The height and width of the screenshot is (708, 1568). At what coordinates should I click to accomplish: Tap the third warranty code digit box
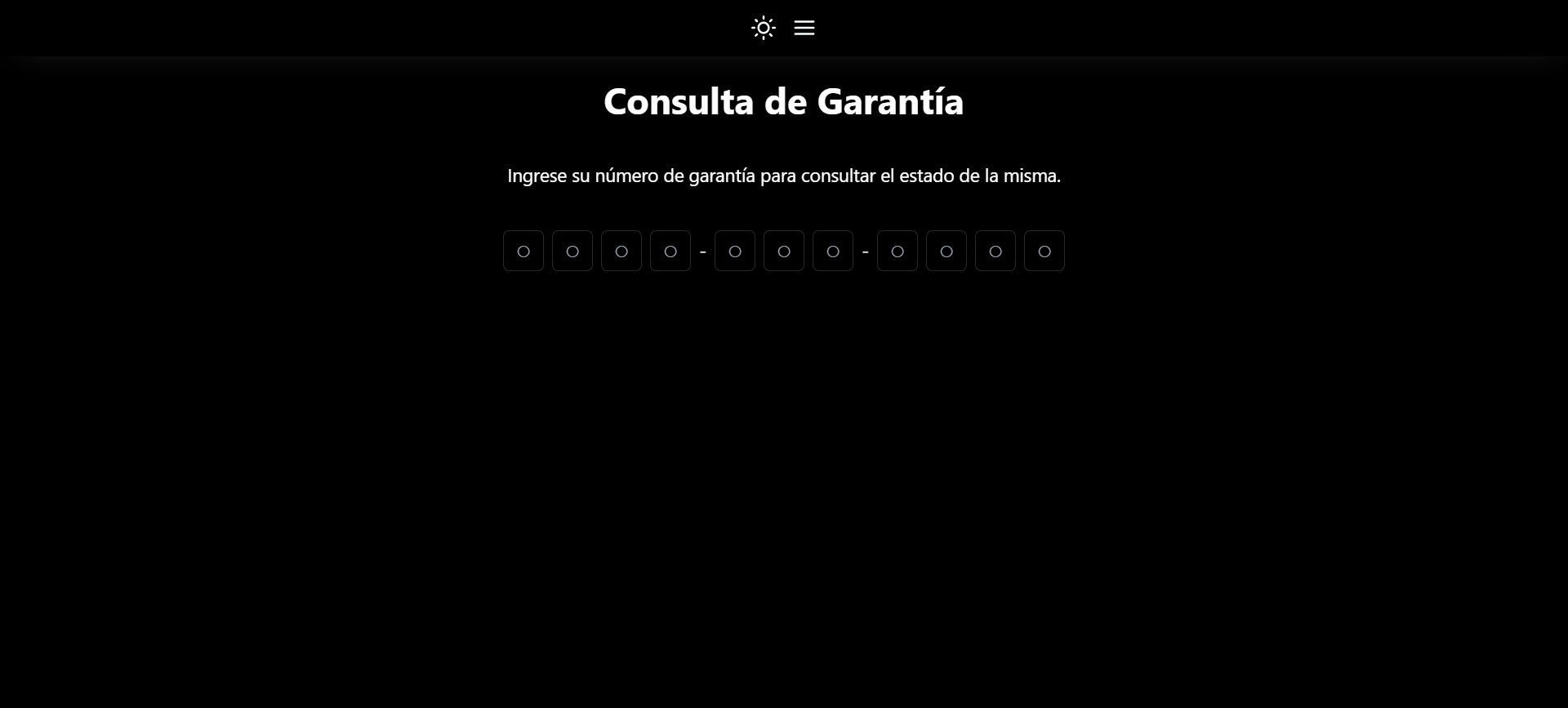(x=621, y=251)
